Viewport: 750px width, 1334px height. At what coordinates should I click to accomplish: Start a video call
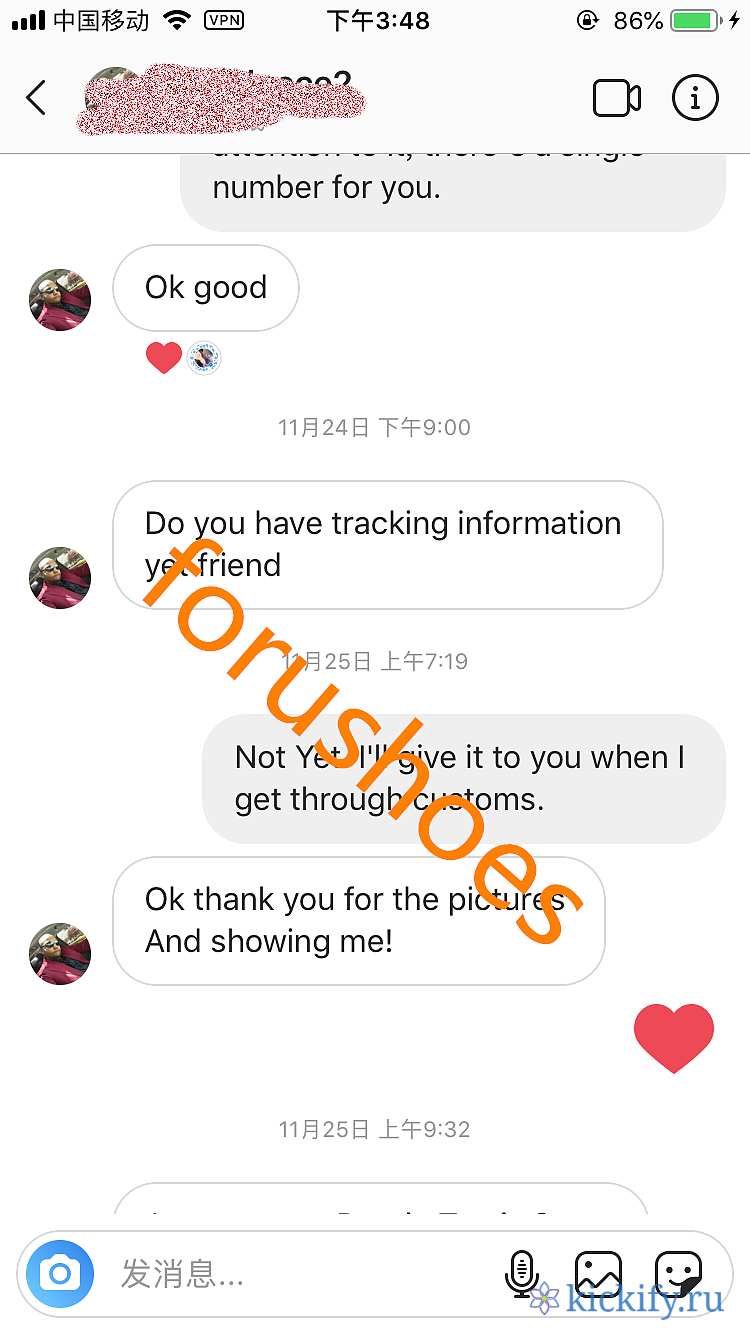click(x=616, y=98)
